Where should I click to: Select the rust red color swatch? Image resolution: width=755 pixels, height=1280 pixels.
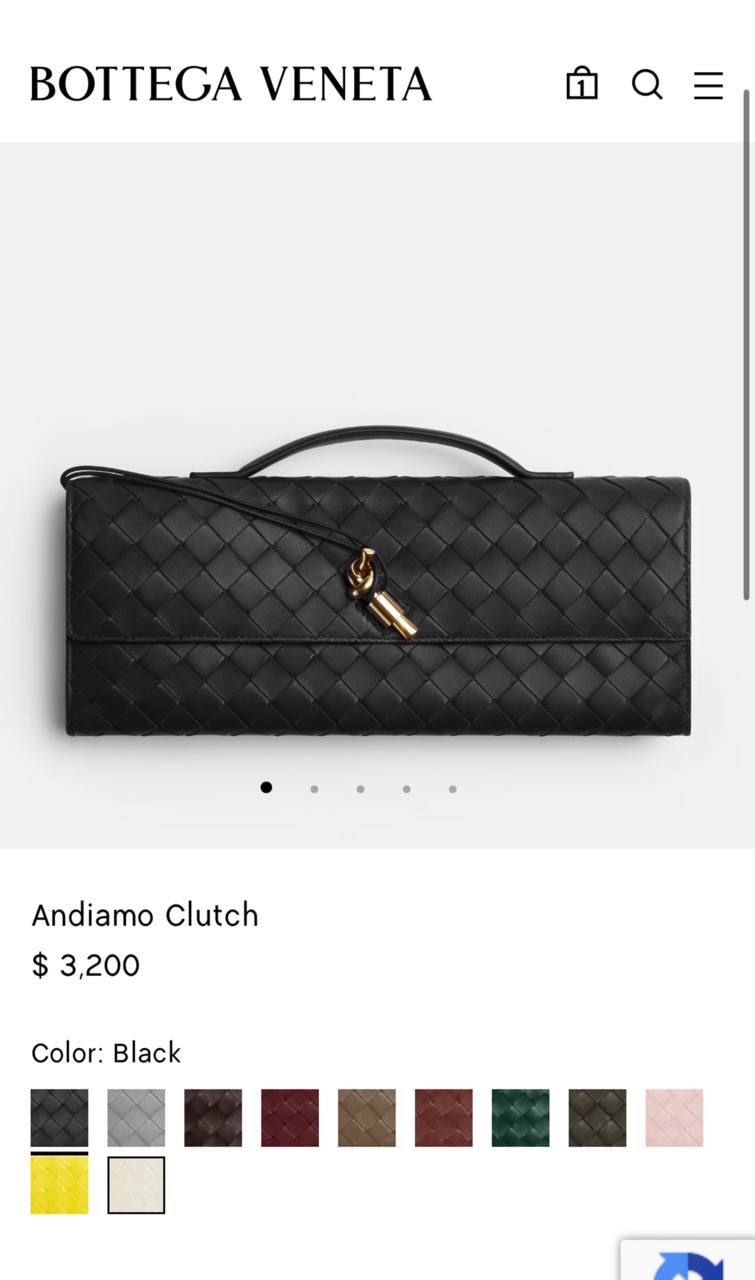pos(444,1118)
